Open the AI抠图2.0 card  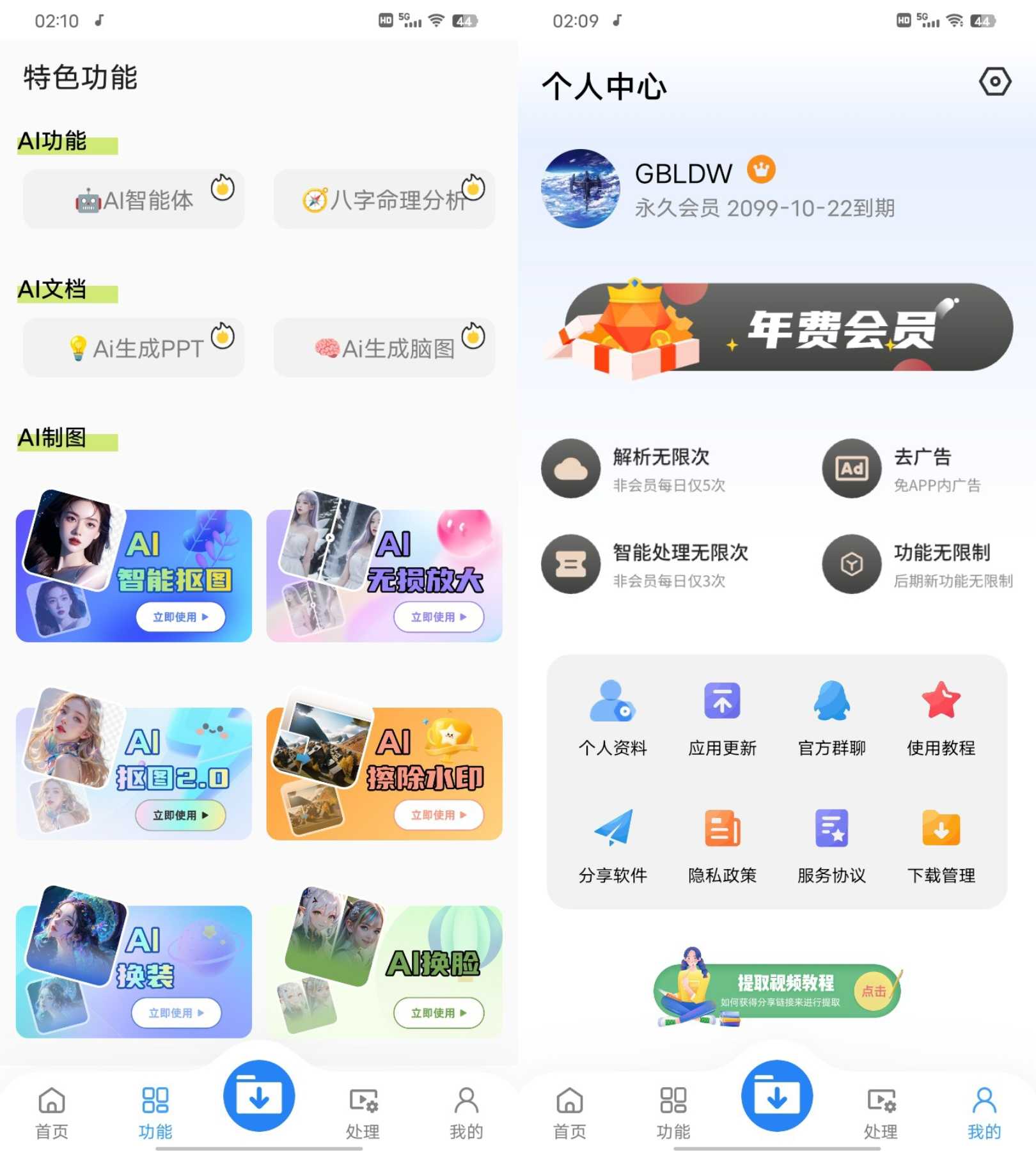tap(134, 774)
